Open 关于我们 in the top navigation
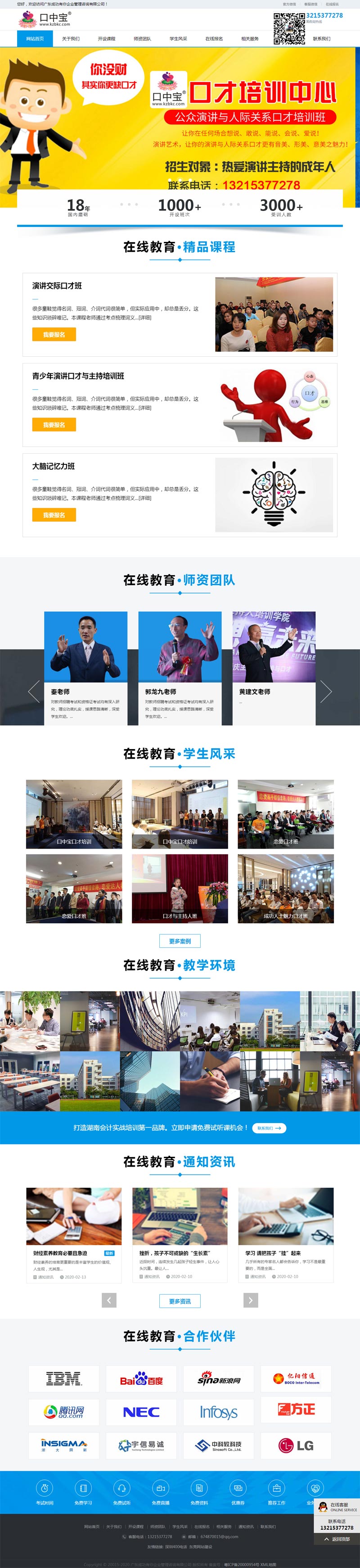 [x=71, y=39]
